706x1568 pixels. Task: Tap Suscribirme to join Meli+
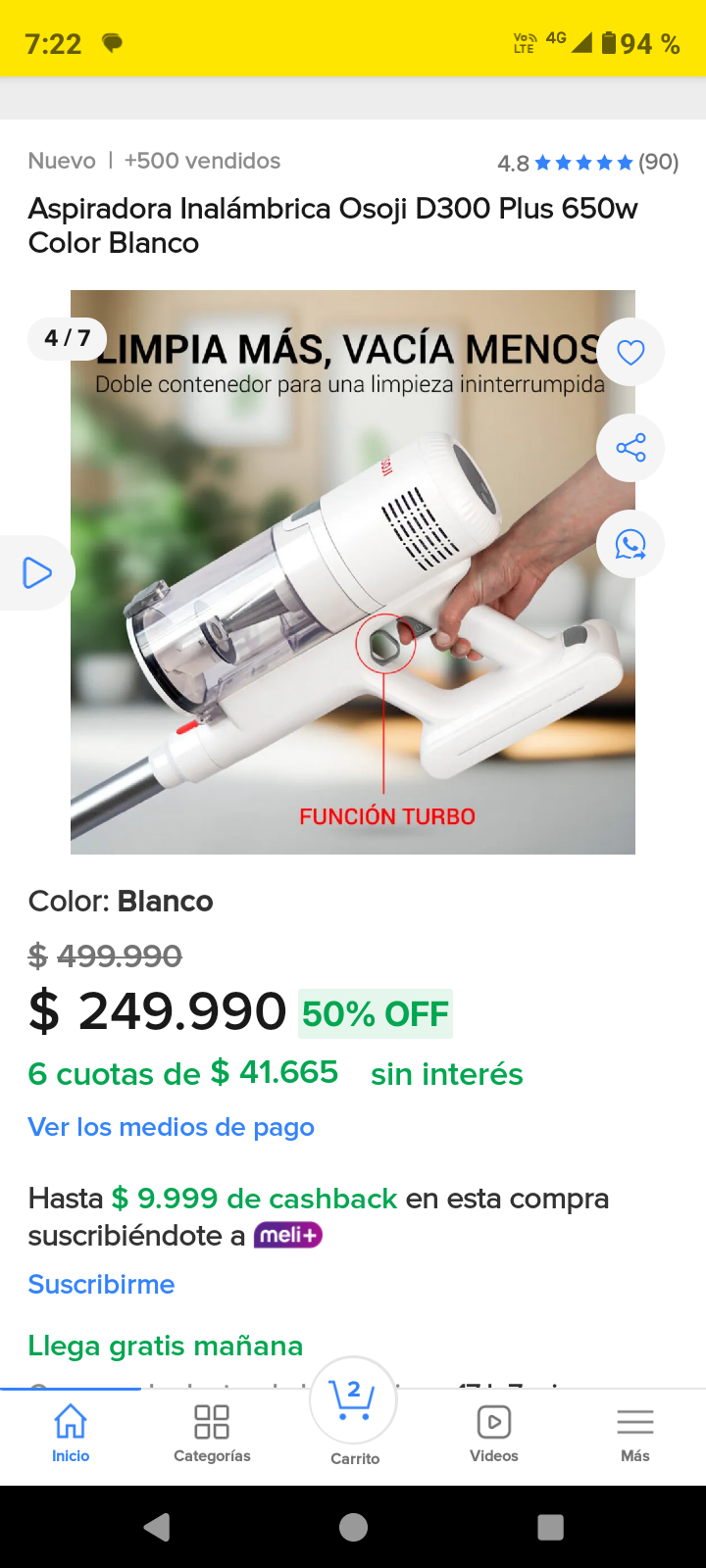[x=102, y=1284]
